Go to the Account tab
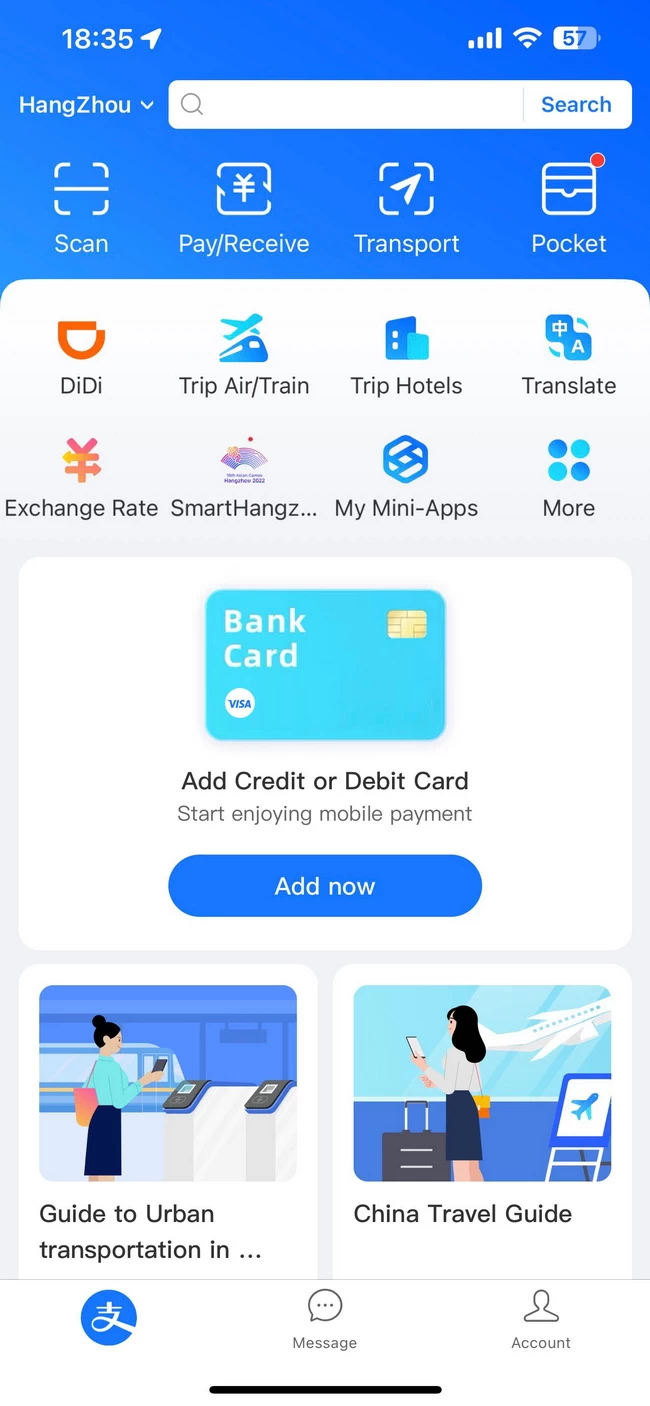This screenshot has width=650, height=1406. coord(541,1319)
